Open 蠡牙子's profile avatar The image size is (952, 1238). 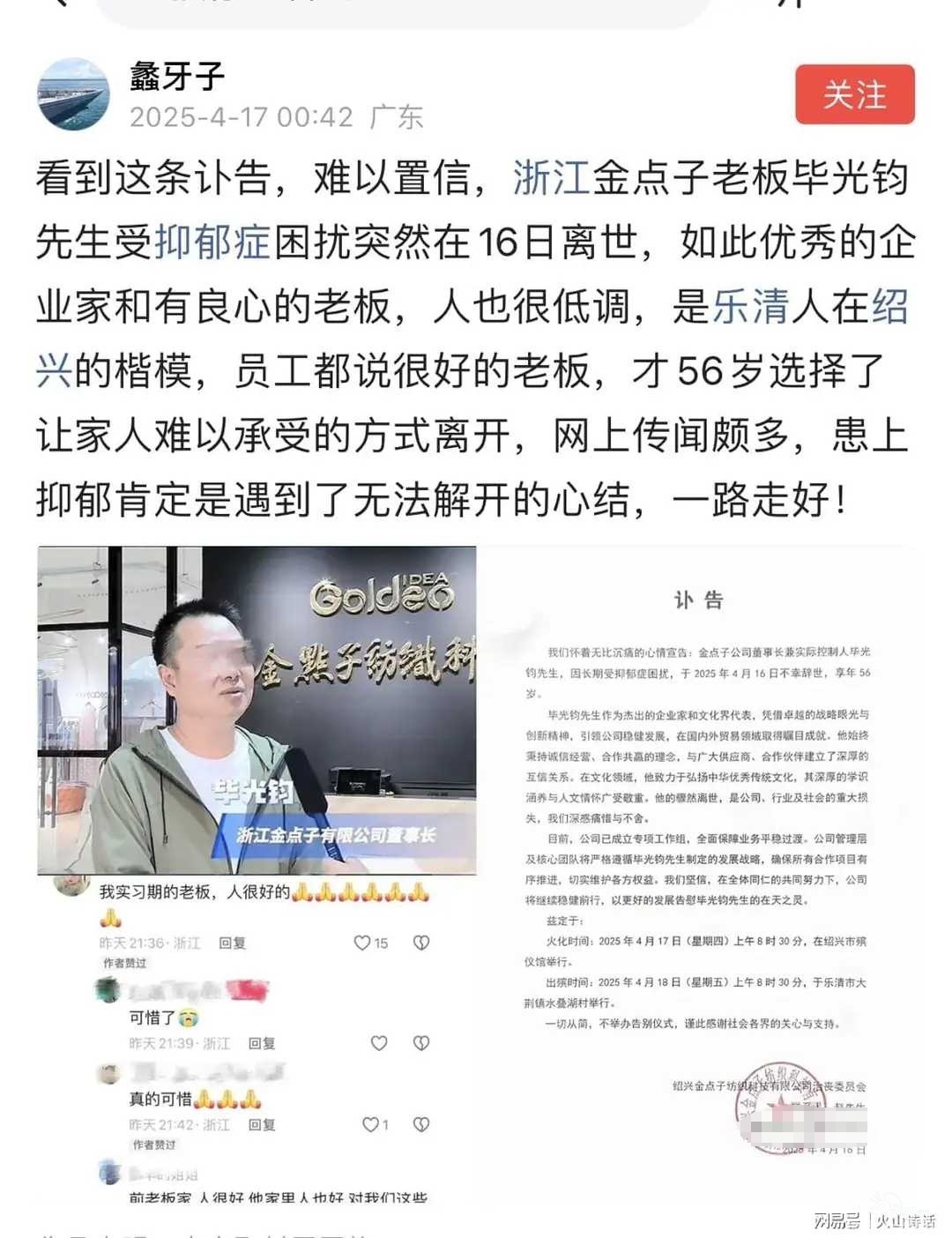(x=73, y=94)
